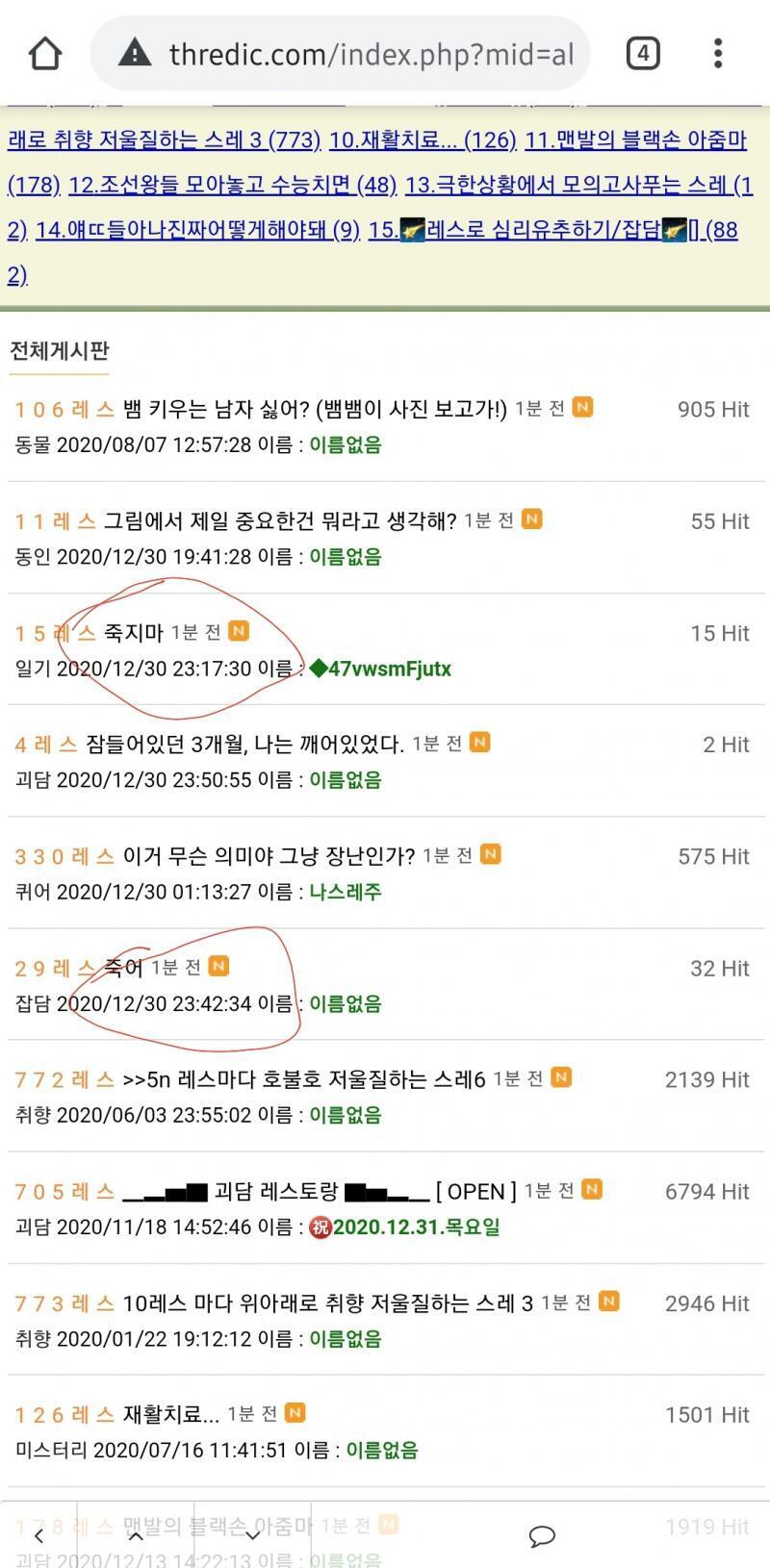
Task: Open link 10.재활치료... (126)
Action: coord(423,140)
